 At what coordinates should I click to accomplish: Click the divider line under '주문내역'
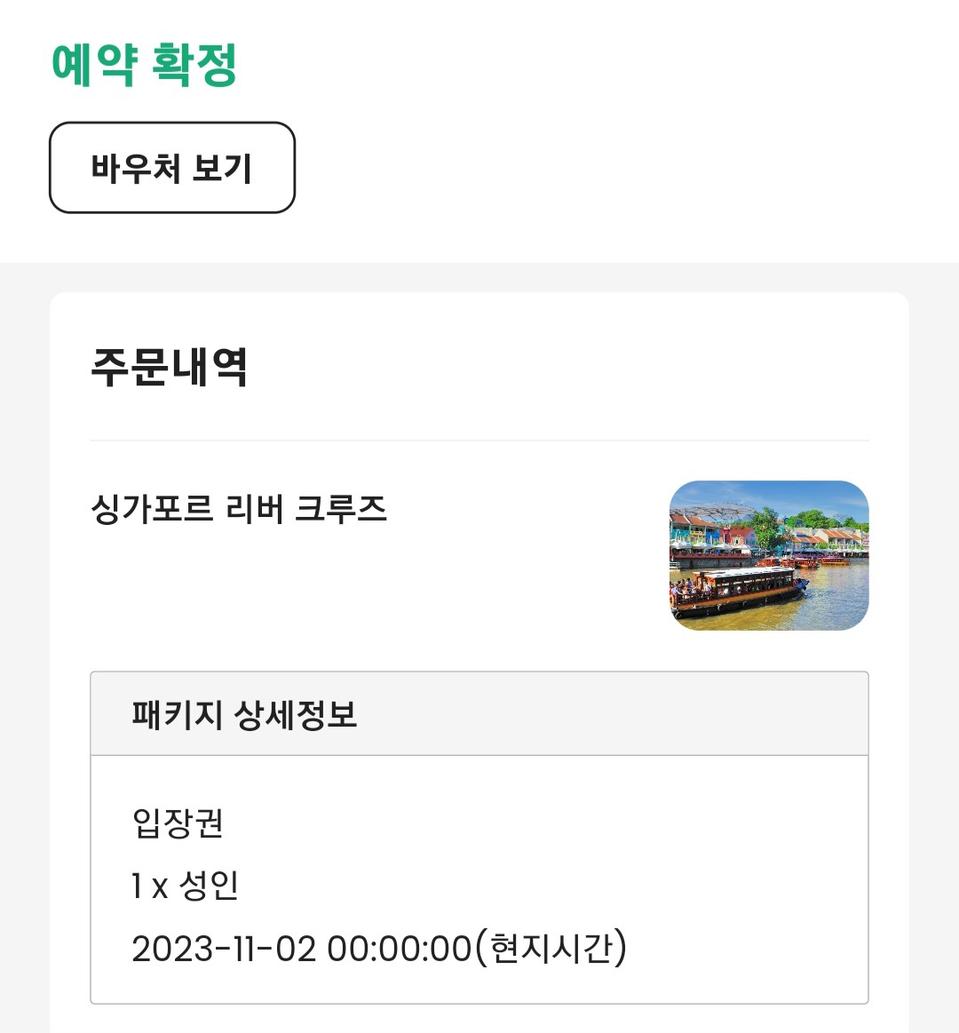coord(478,440)
